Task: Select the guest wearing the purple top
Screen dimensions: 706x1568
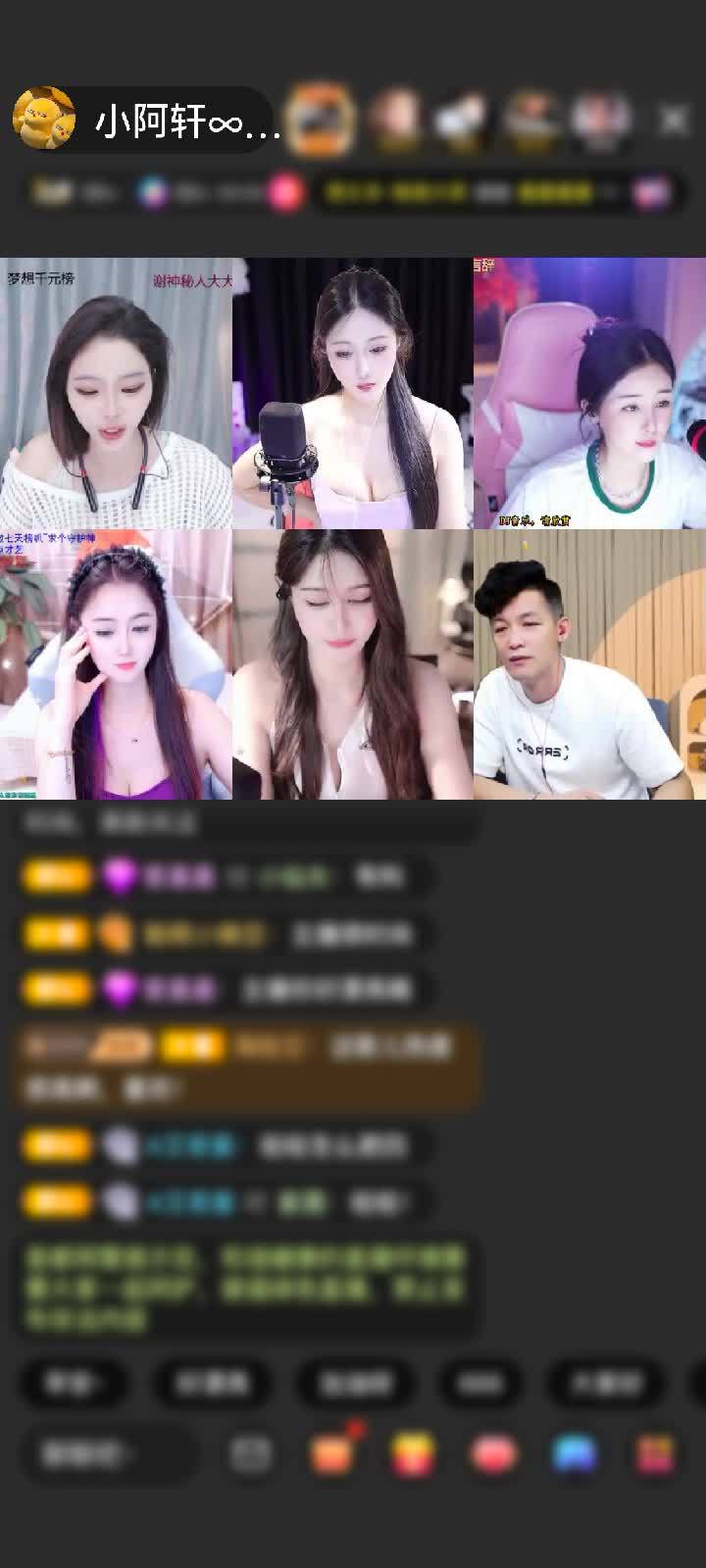Action: click(x=116, y=664)
